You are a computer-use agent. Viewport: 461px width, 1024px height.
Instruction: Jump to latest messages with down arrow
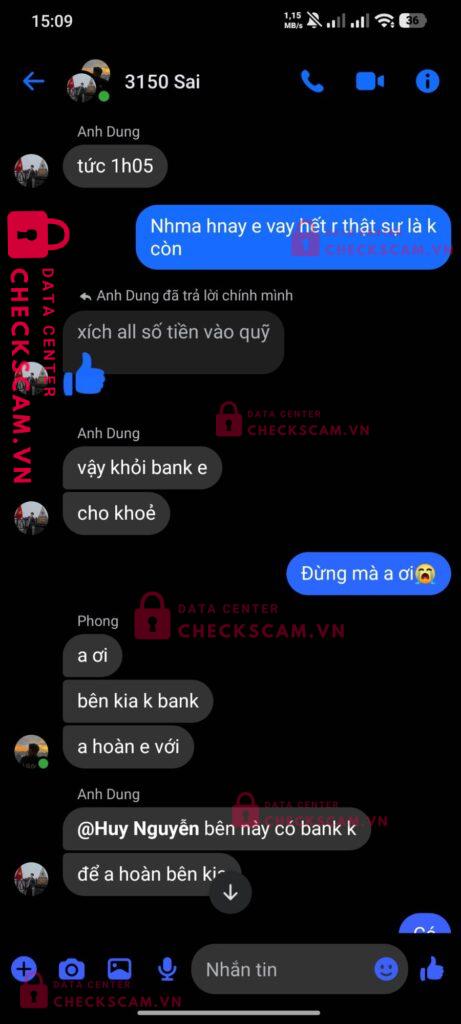tap(230, 893)
